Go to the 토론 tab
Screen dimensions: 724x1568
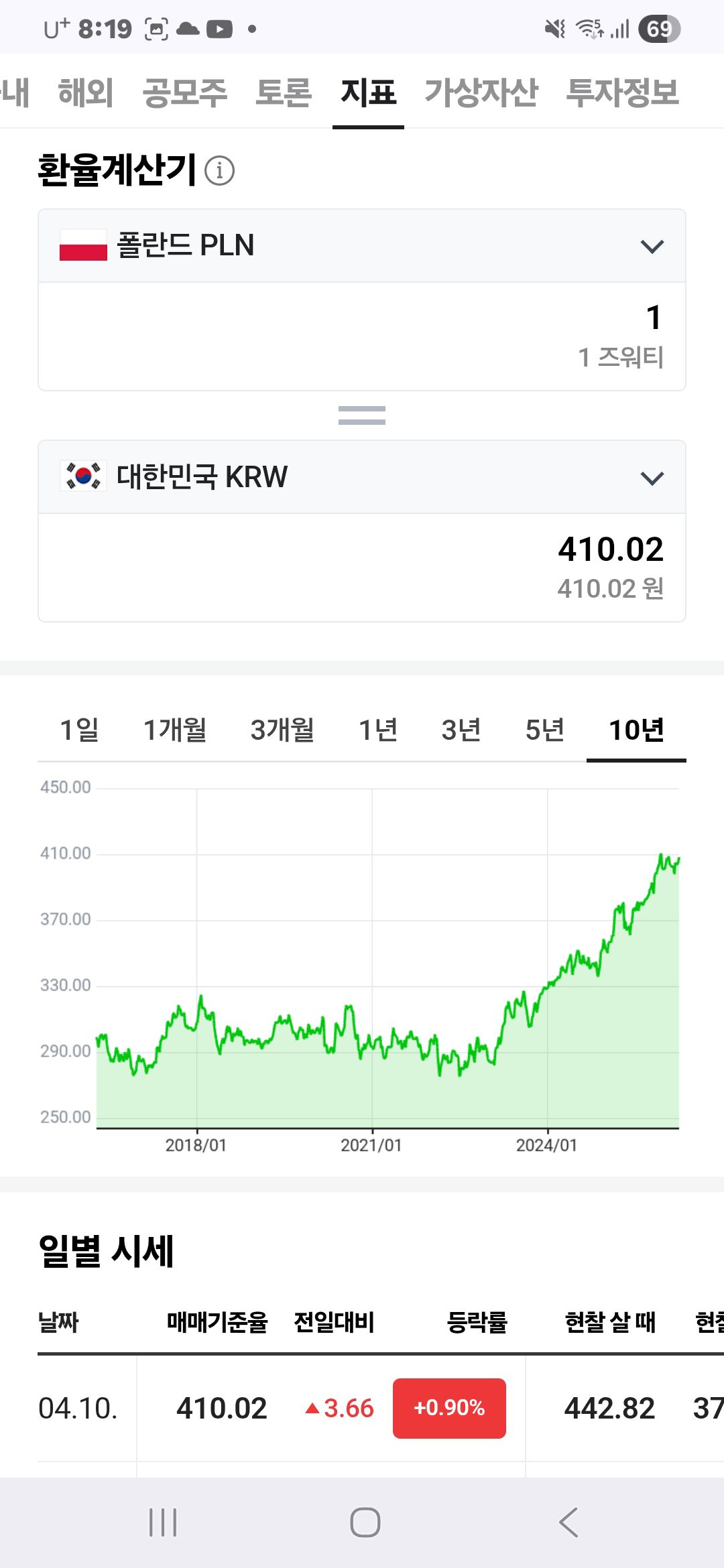point(284,92)
